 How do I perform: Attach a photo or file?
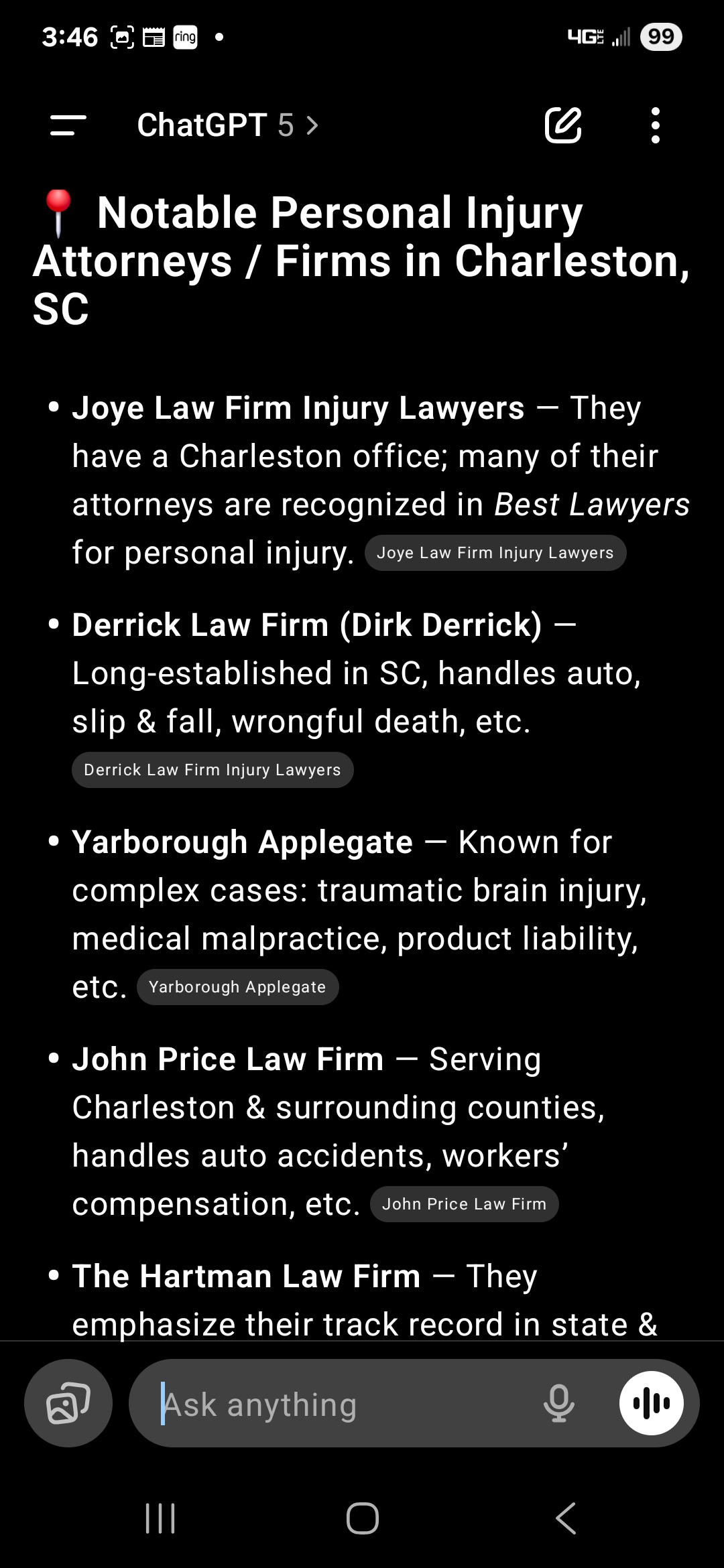click(x=68, y=1403)
